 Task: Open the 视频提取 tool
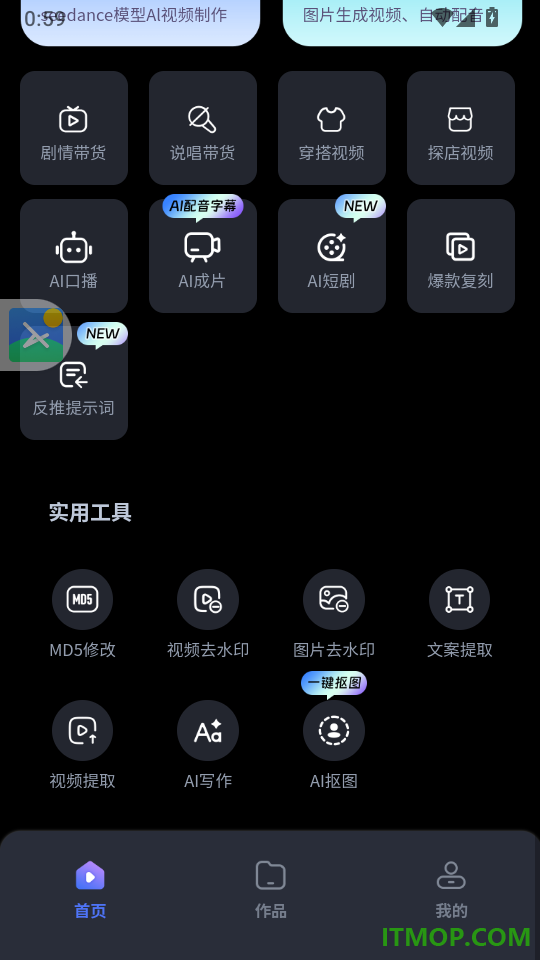[83, 744]
